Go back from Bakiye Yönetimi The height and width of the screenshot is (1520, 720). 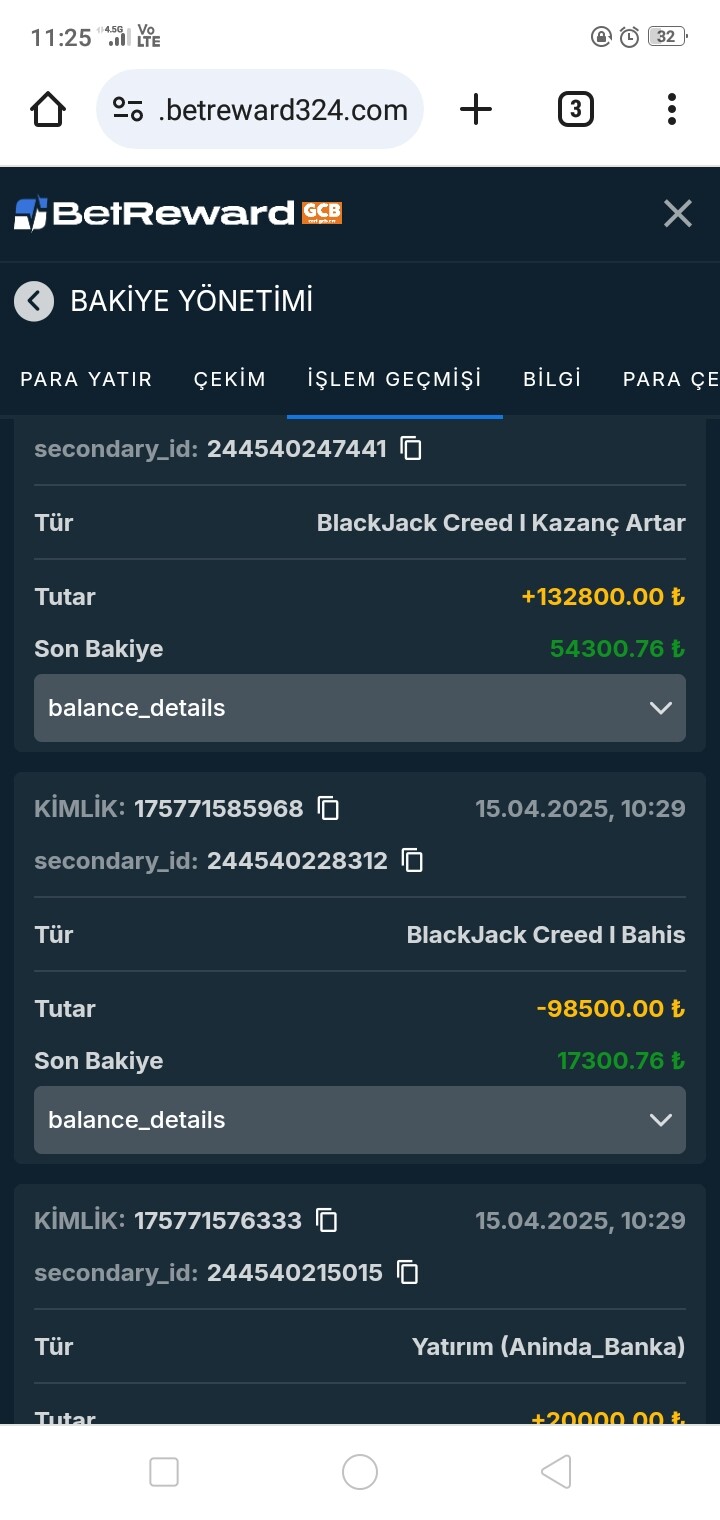(x=34, y=301)
